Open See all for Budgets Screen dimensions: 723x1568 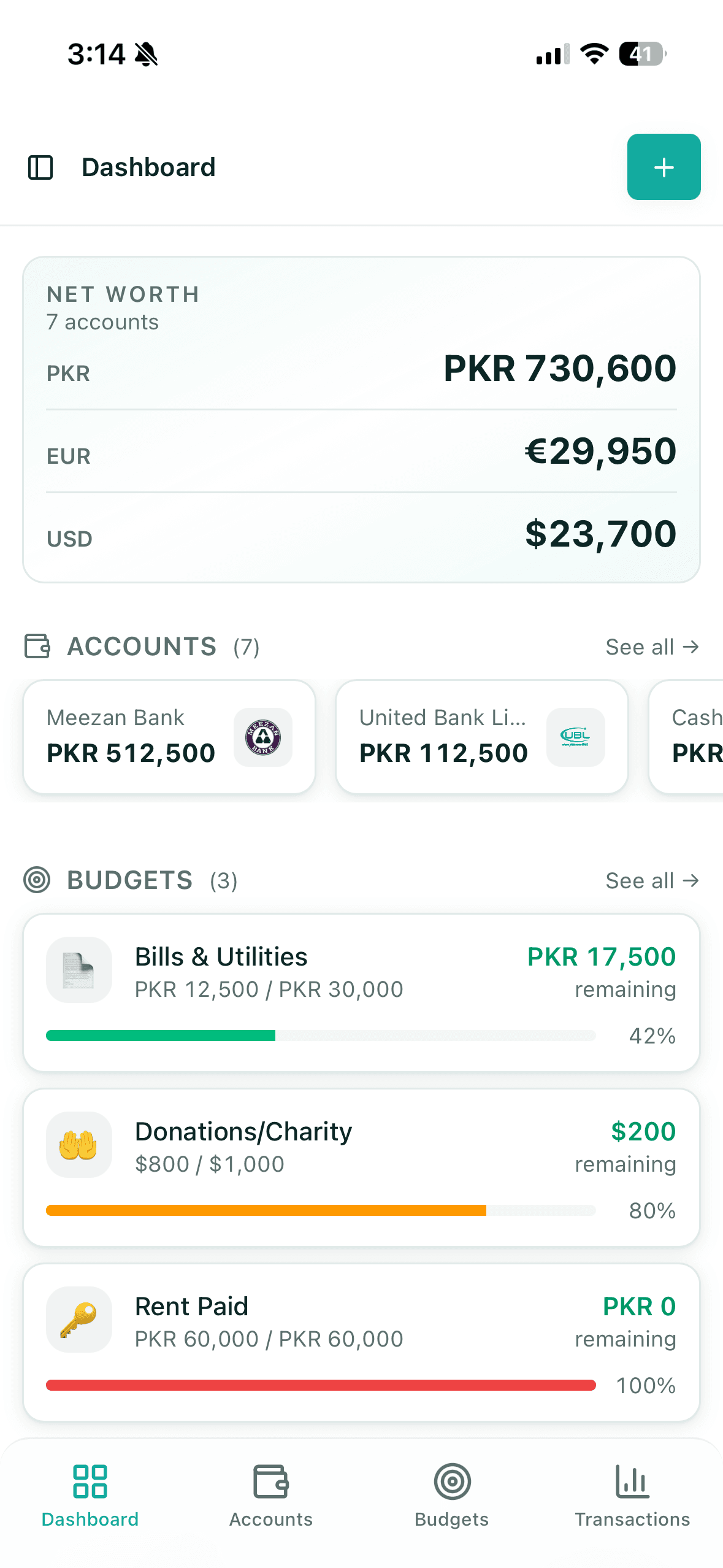(x=652, y=880)
